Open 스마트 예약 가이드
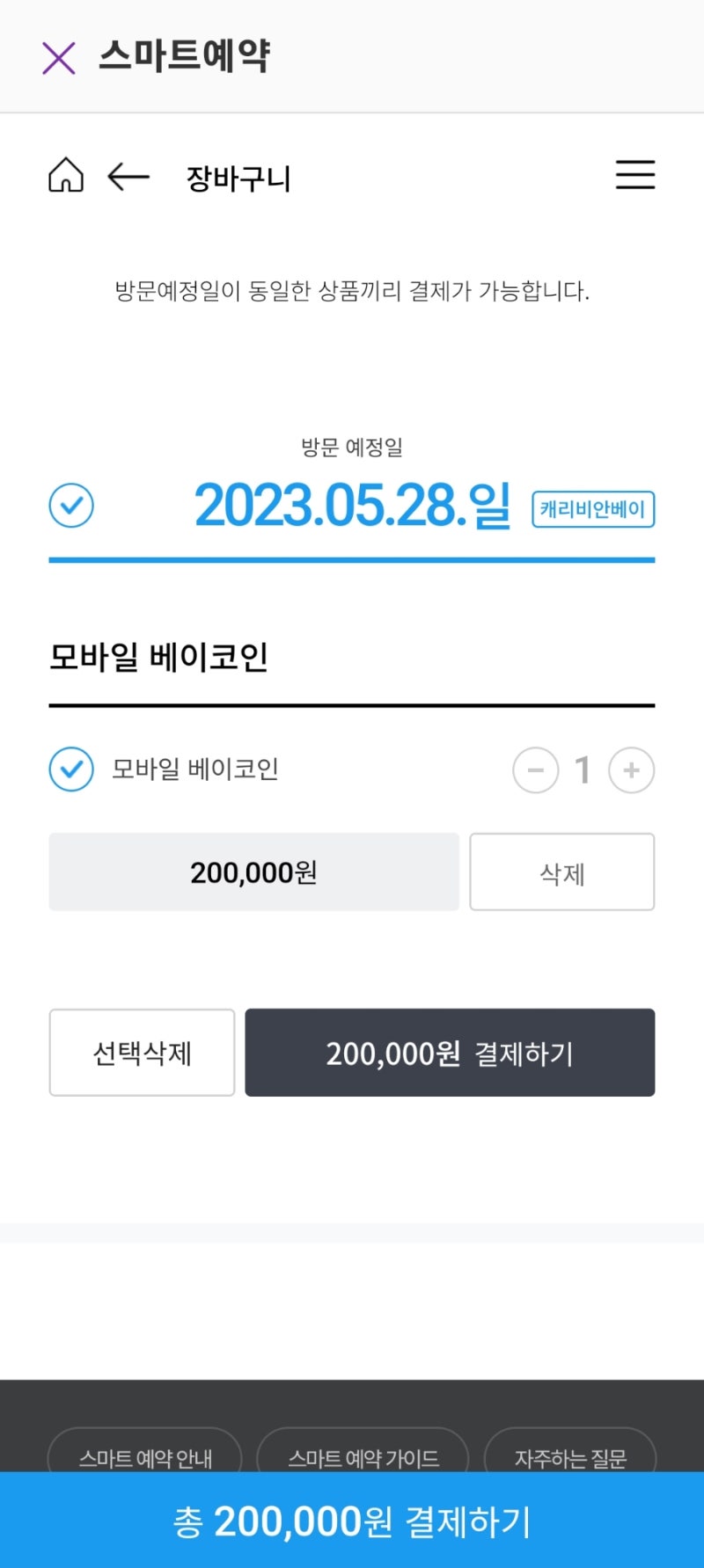Image resolution: width=704 pixels, height=1568 pixels. coord(363,1458)
